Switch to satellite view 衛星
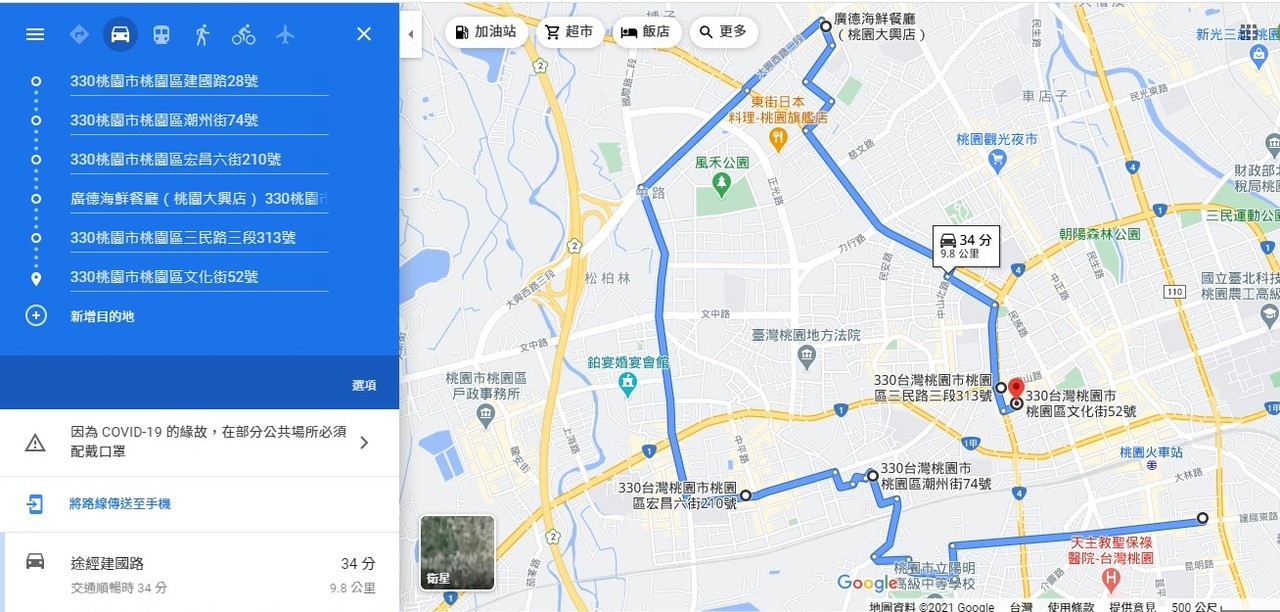This screenshot has width=1280, height=612. coord(457,552)
